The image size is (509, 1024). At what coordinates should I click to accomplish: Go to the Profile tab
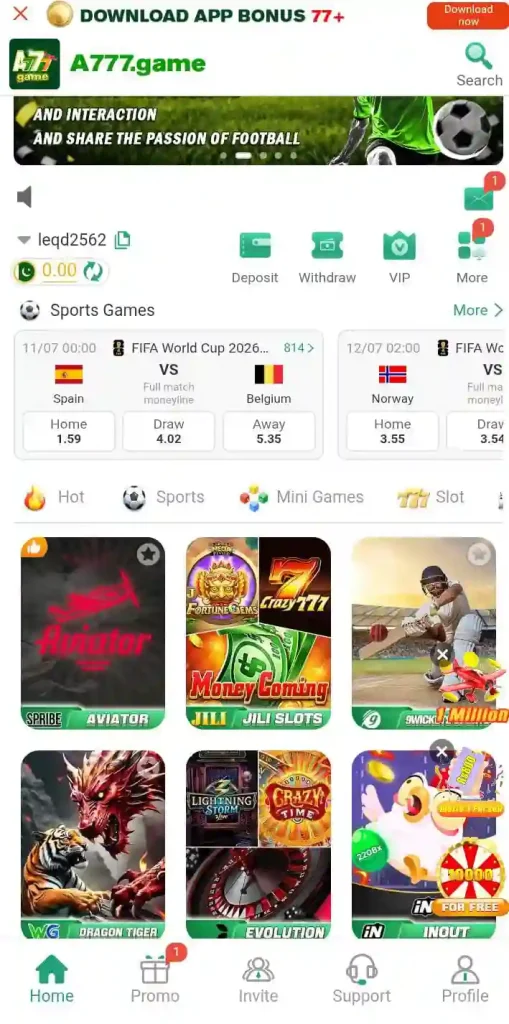click(465, 978)
